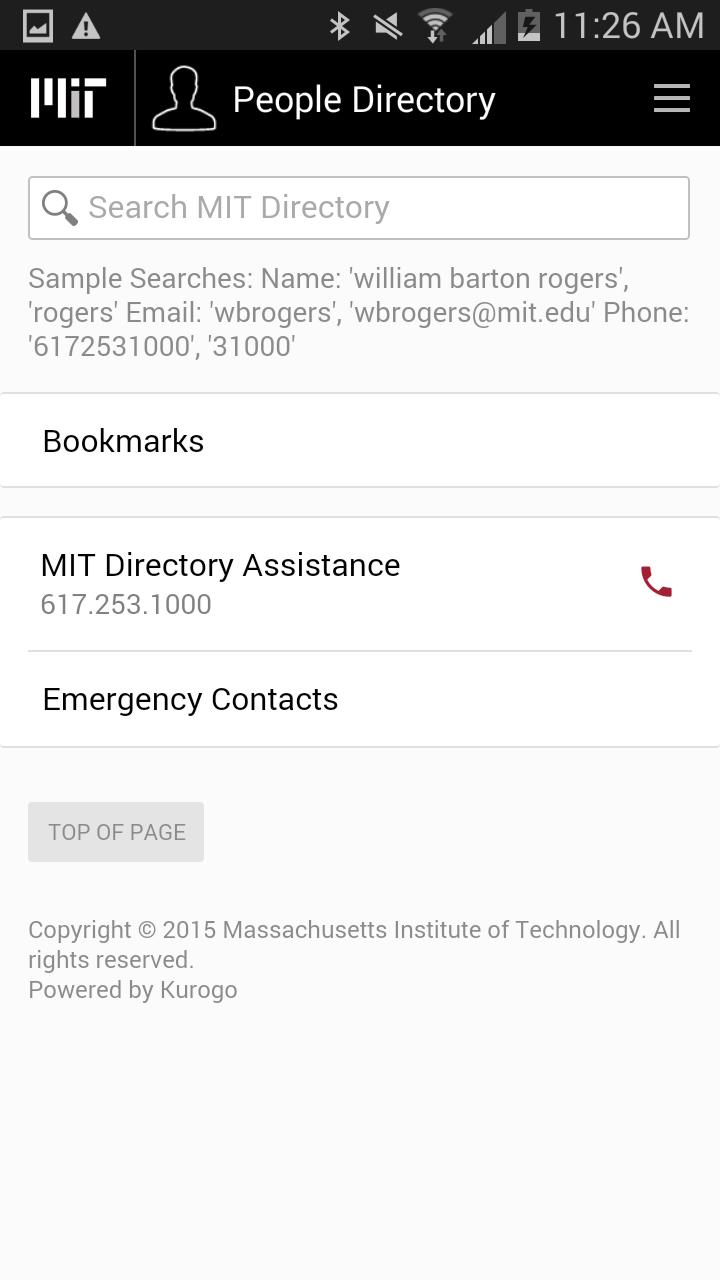720x1280 pixels.
Task: Open Bookmarks
Action: pos(360,441)
